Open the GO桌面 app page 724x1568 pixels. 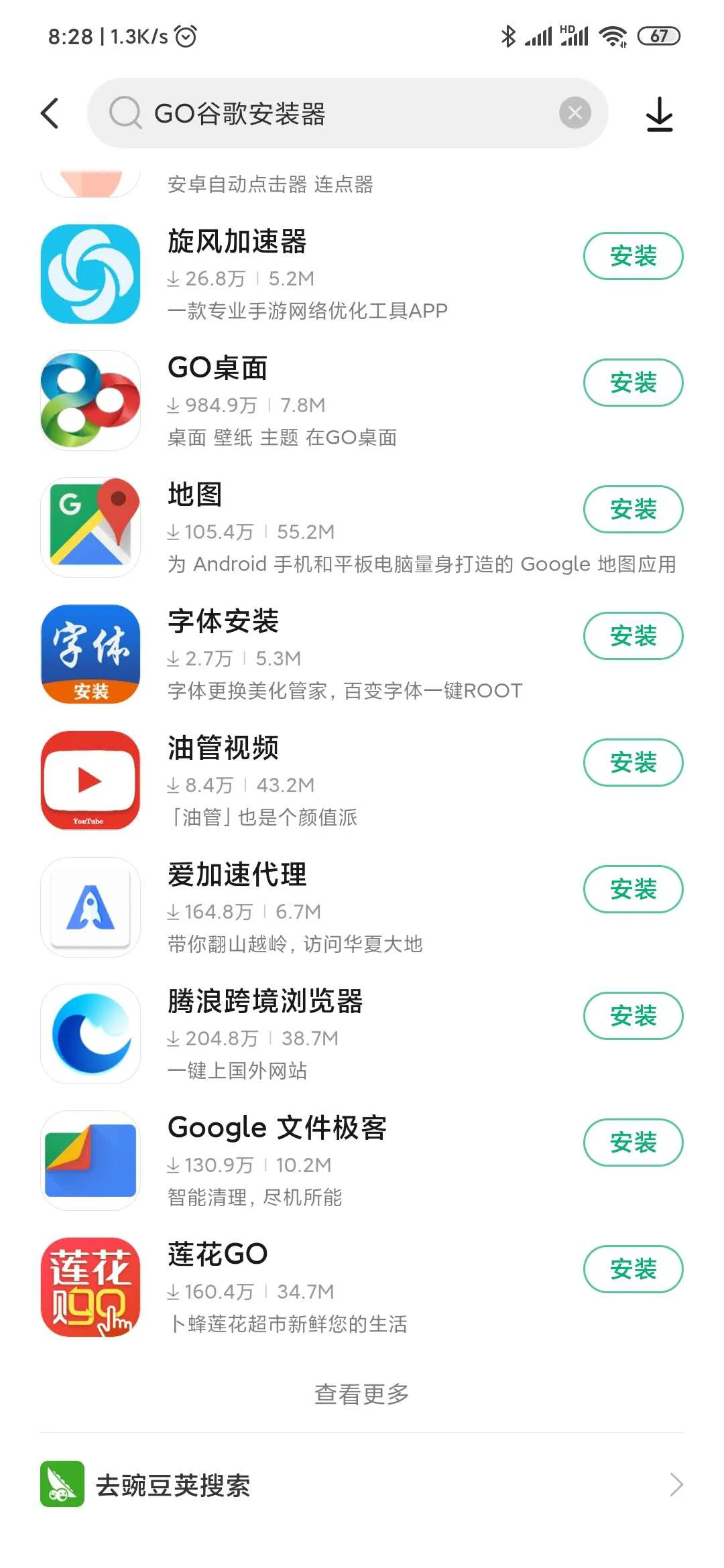(x=308, y=401)
